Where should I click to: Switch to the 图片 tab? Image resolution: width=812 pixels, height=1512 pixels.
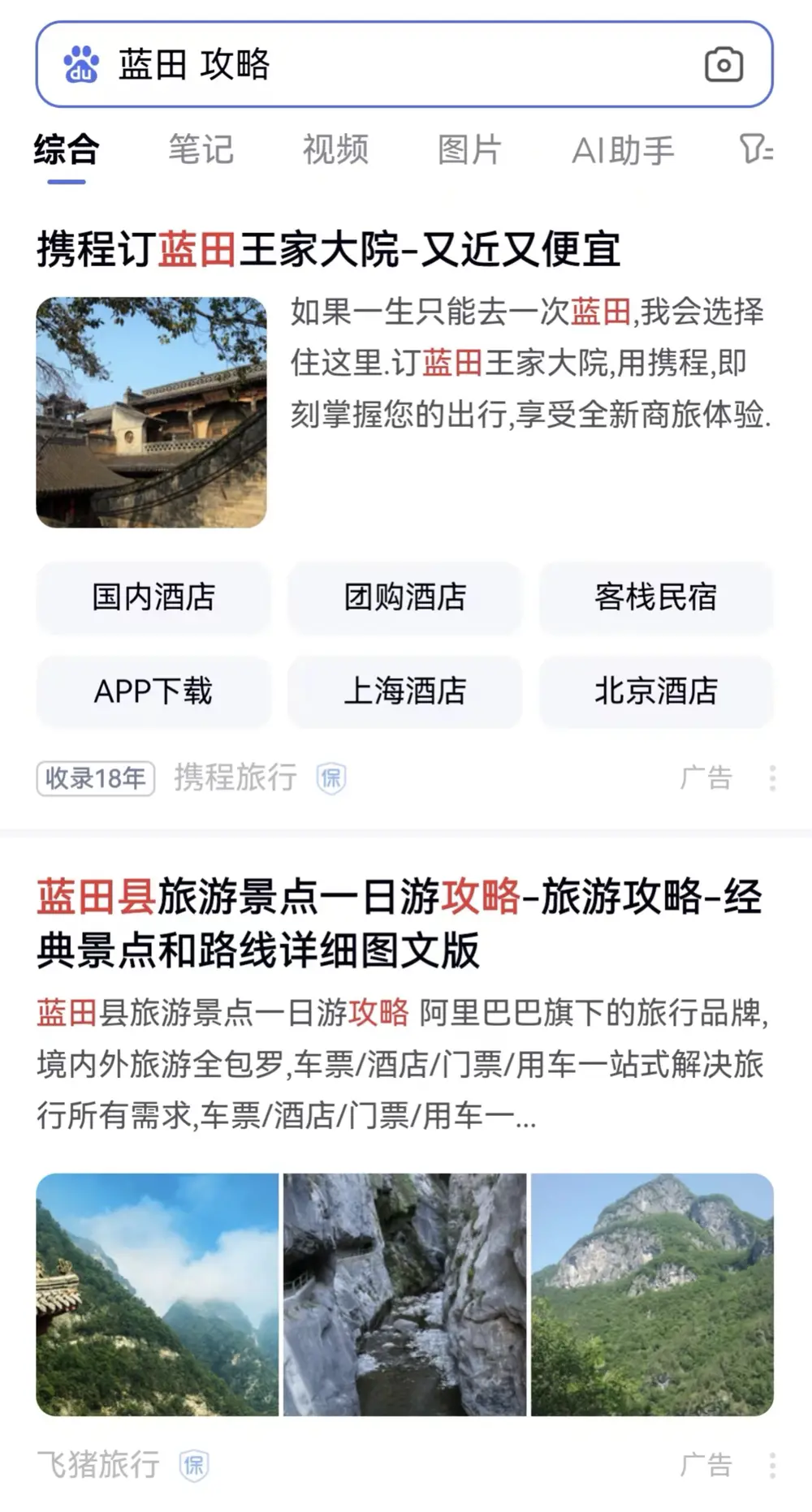click(469, 150)
